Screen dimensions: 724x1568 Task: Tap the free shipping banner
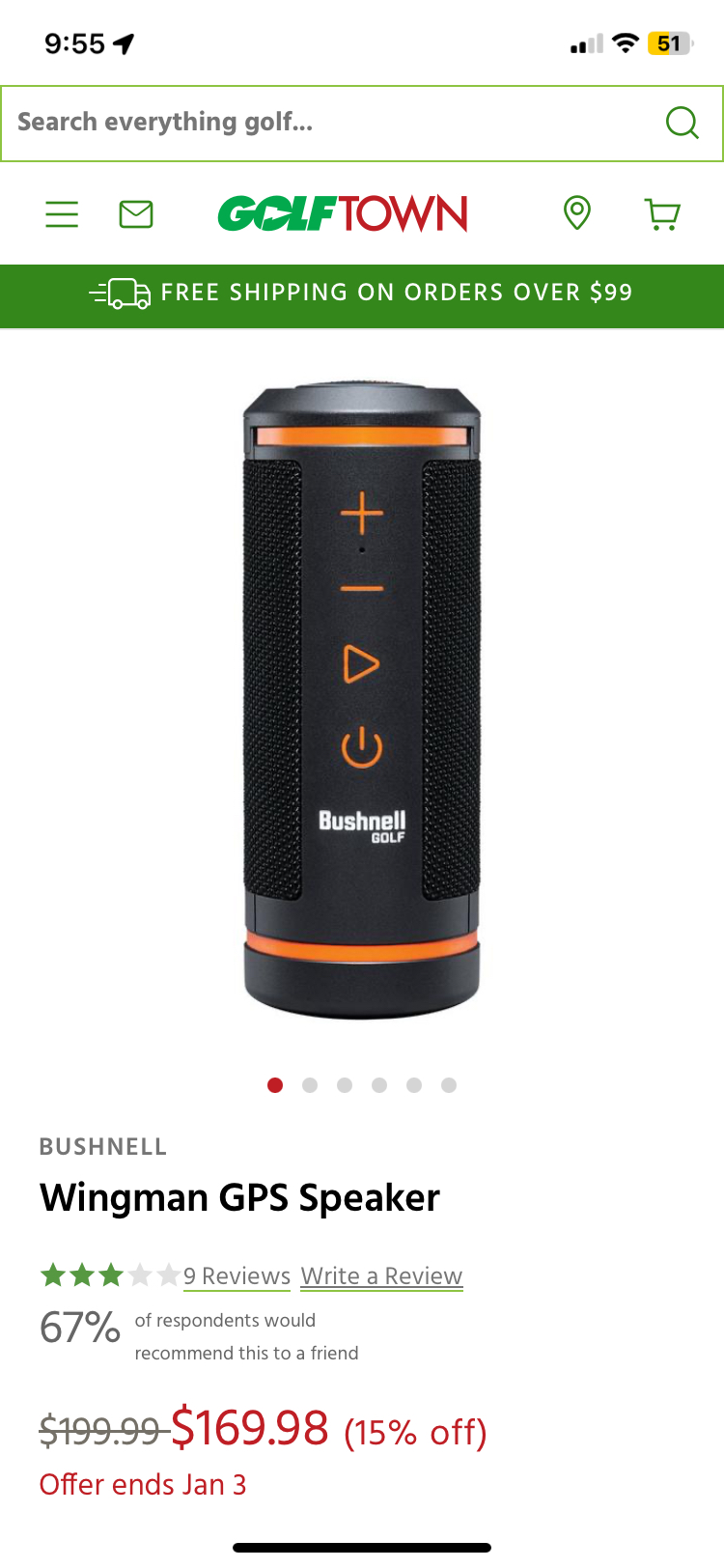pyautogui.click(x=362, y=293)
